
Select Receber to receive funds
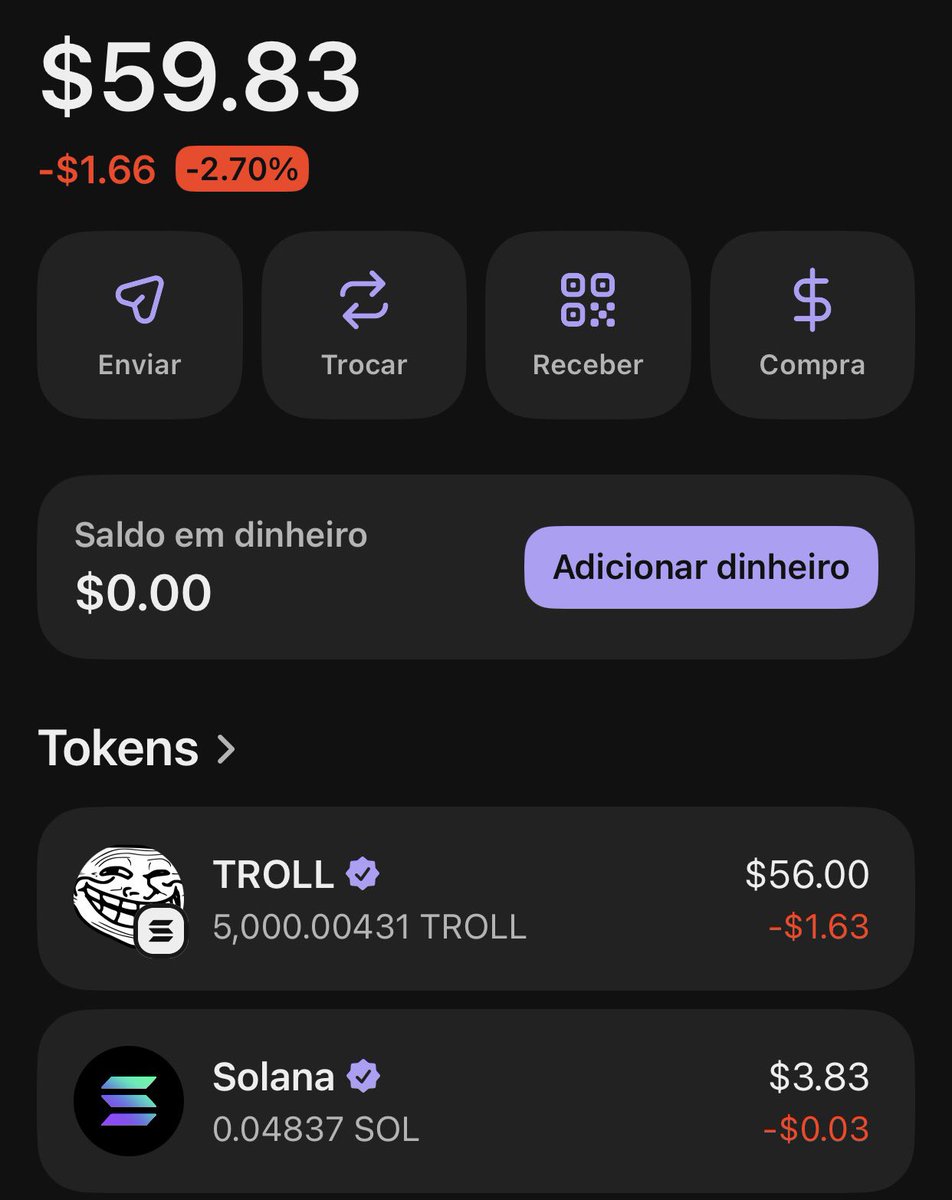pos(588,325)
